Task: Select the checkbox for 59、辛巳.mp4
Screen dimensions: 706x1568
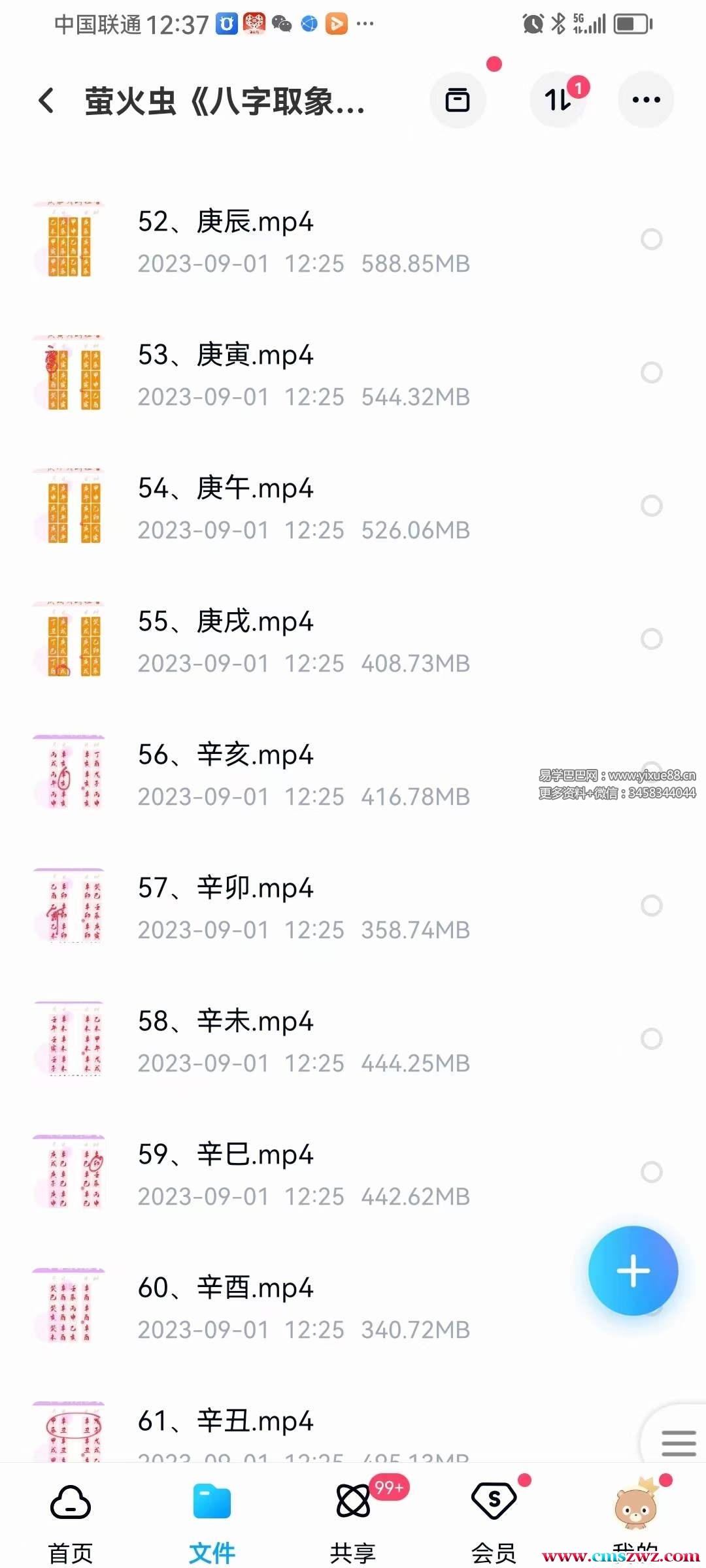Action: (651, 1172)
